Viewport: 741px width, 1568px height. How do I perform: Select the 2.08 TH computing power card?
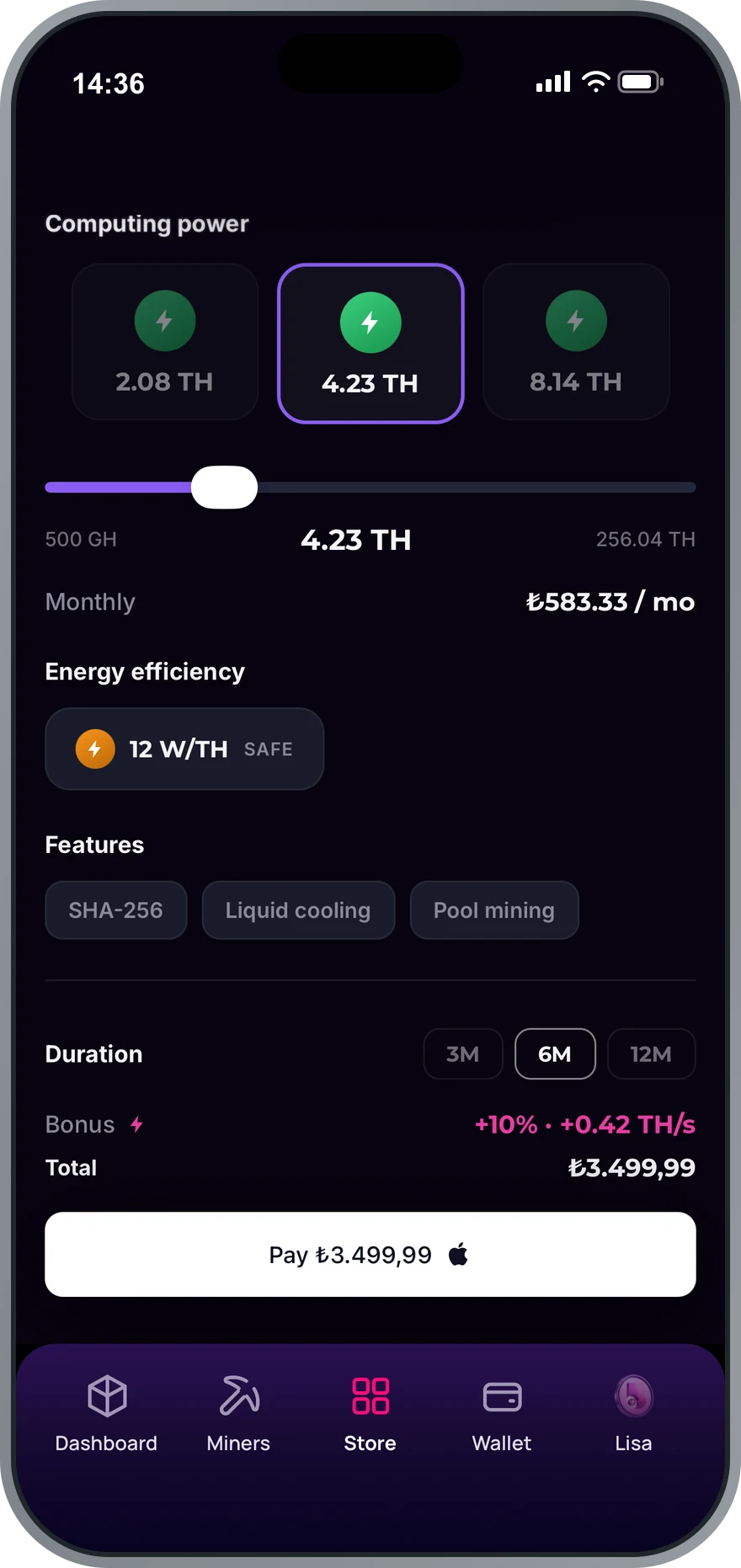165,342
